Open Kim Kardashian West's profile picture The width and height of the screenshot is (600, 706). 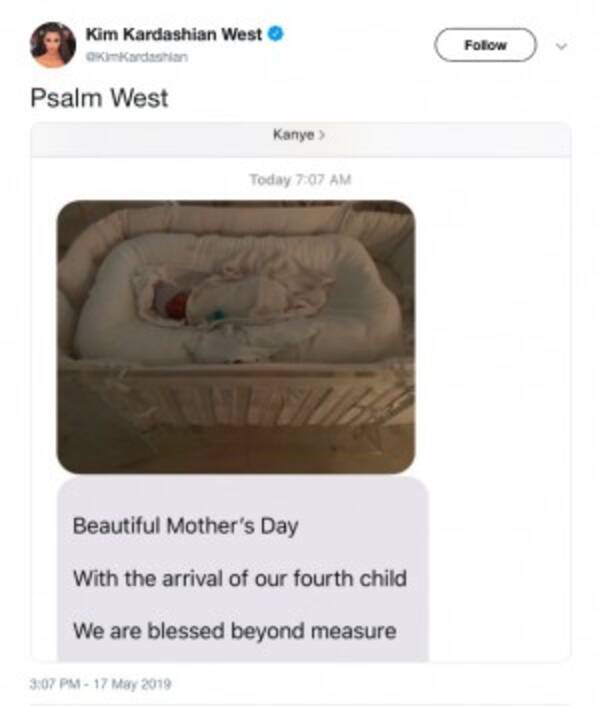(53, 45)
